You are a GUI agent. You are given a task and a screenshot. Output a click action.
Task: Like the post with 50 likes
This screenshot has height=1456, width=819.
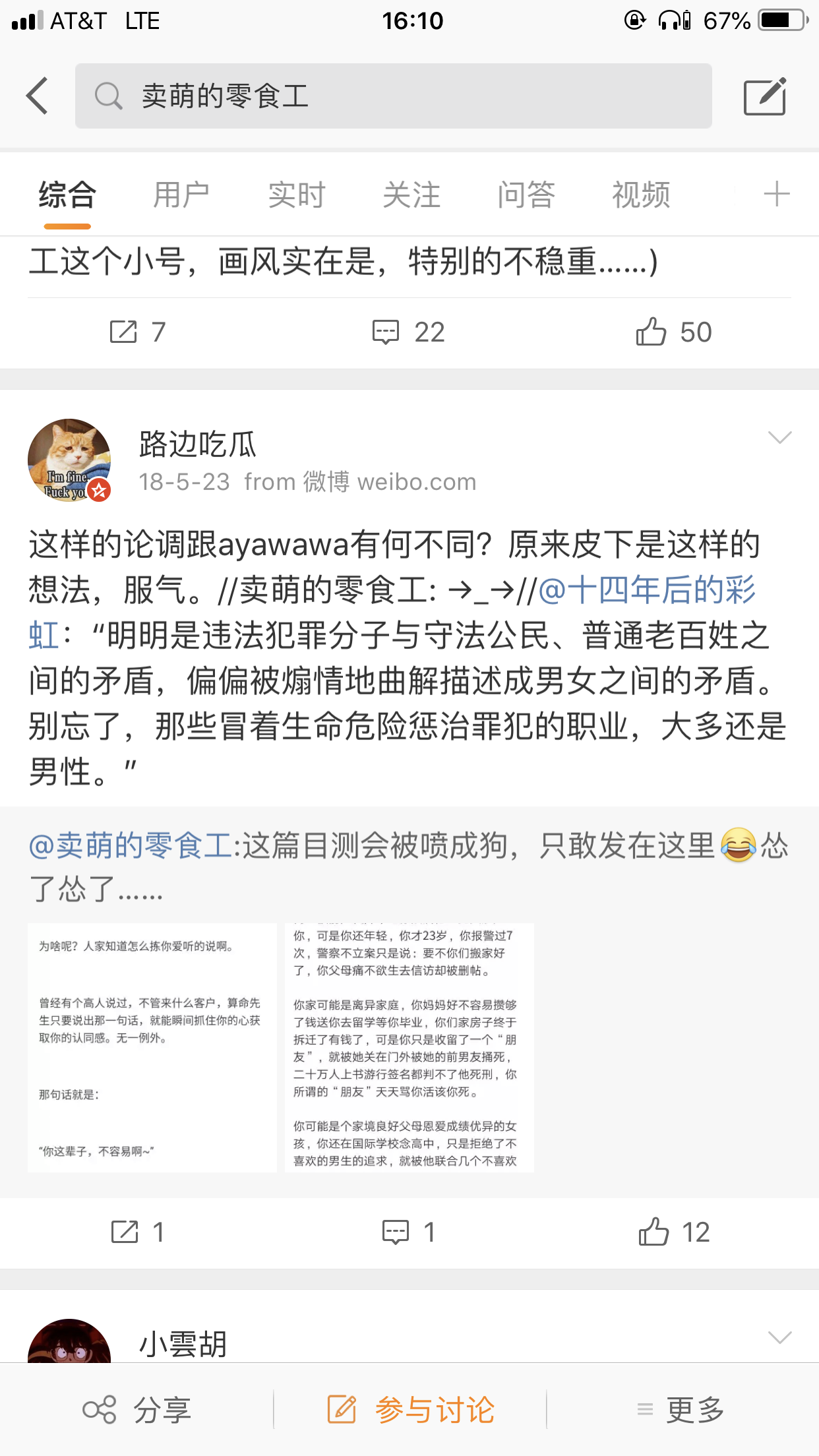(673, 332)
